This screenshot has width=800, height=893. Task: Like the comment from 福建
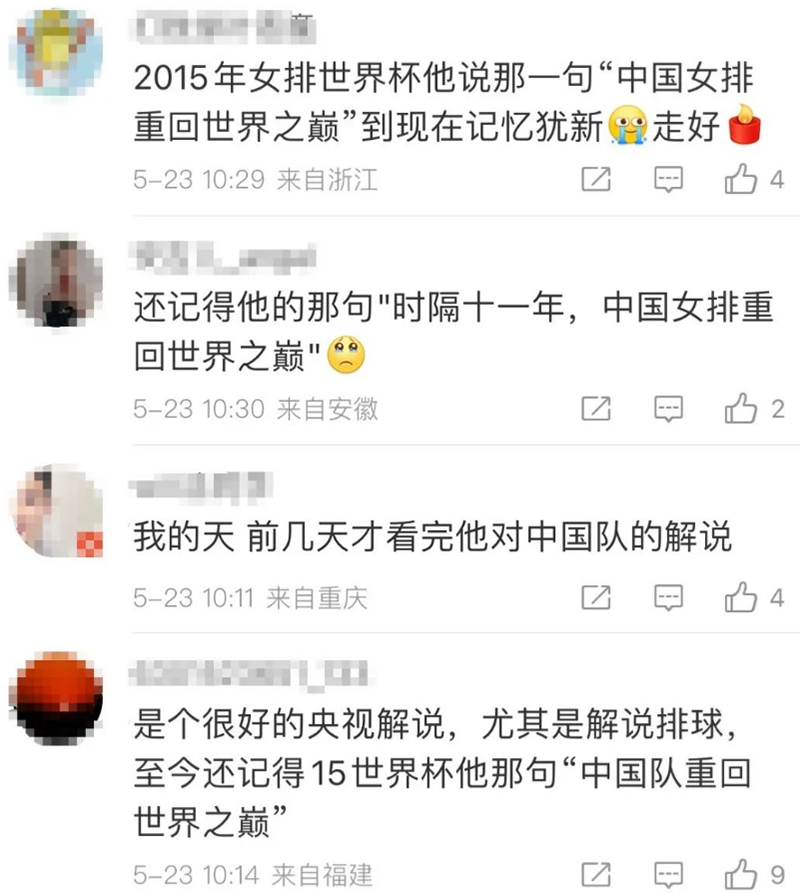[x=741, y=873]
